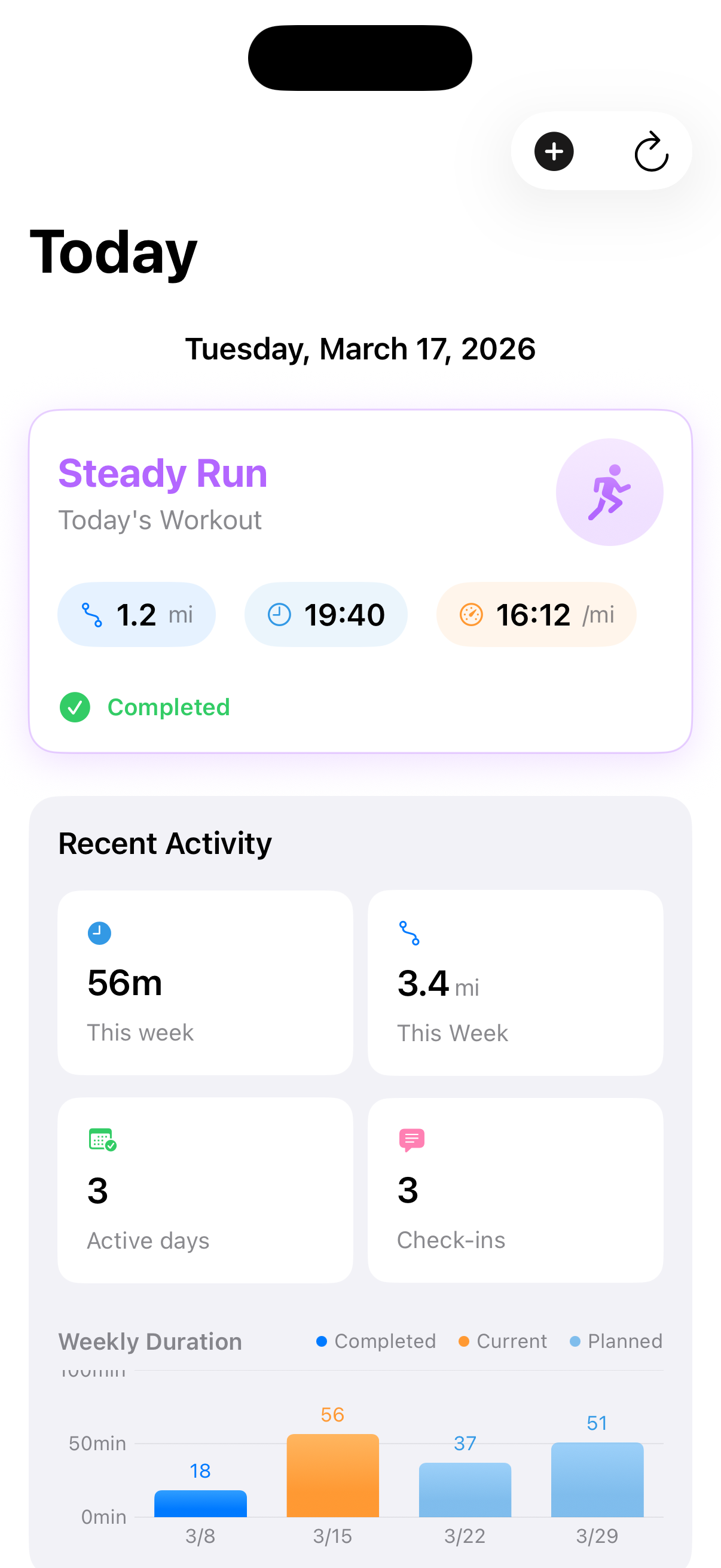Click the green Completed checkmark icon
721x1568 pixels.
(75, 707)
